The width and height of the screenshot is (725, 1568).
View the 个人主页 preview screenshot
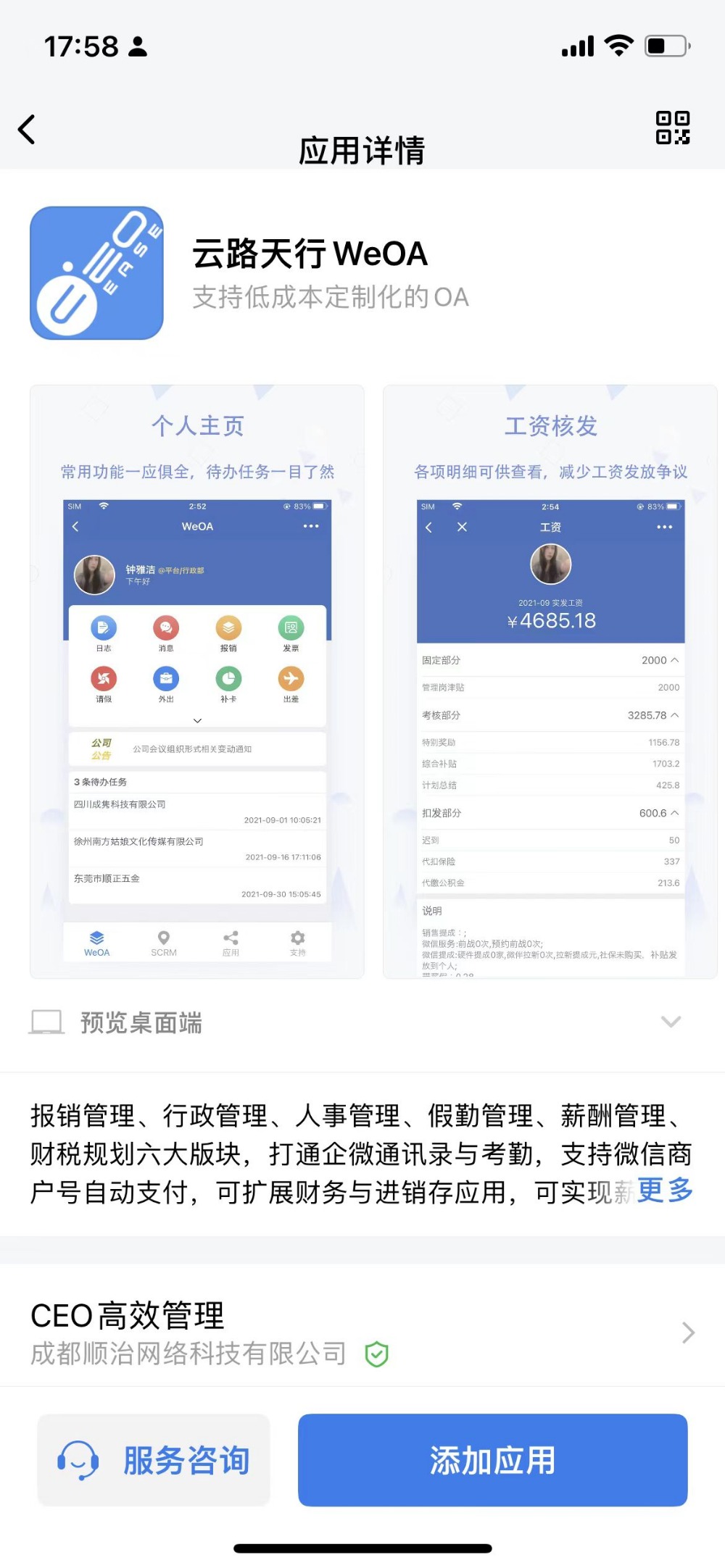[x=197, y=681]
